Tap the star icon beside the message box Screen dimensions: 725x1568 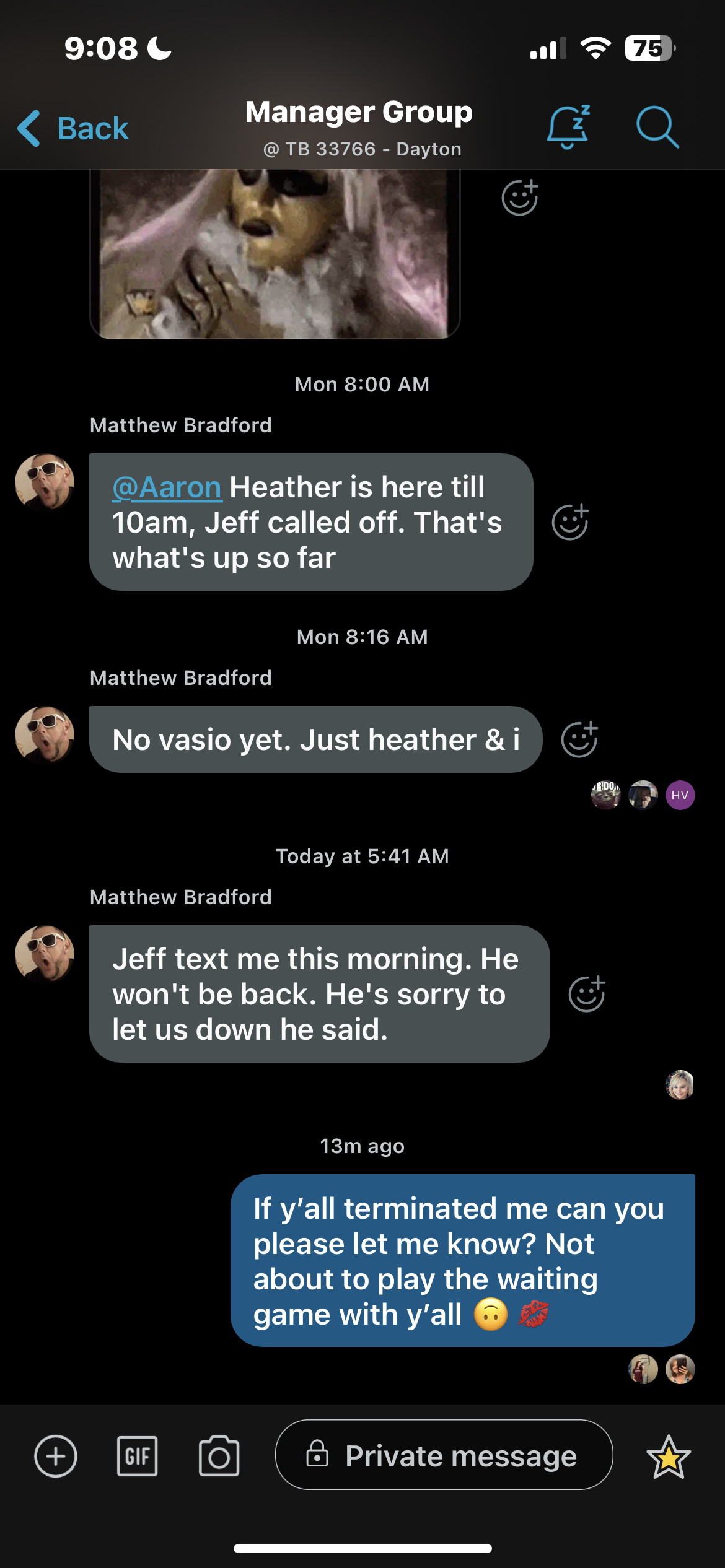click(x=668, y=1457)
